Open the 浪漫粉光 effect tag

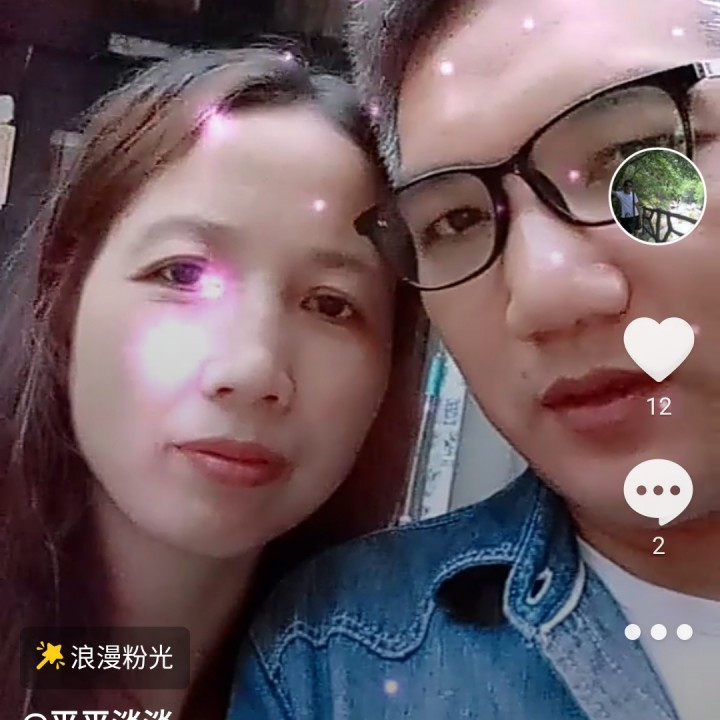(105, 656)
